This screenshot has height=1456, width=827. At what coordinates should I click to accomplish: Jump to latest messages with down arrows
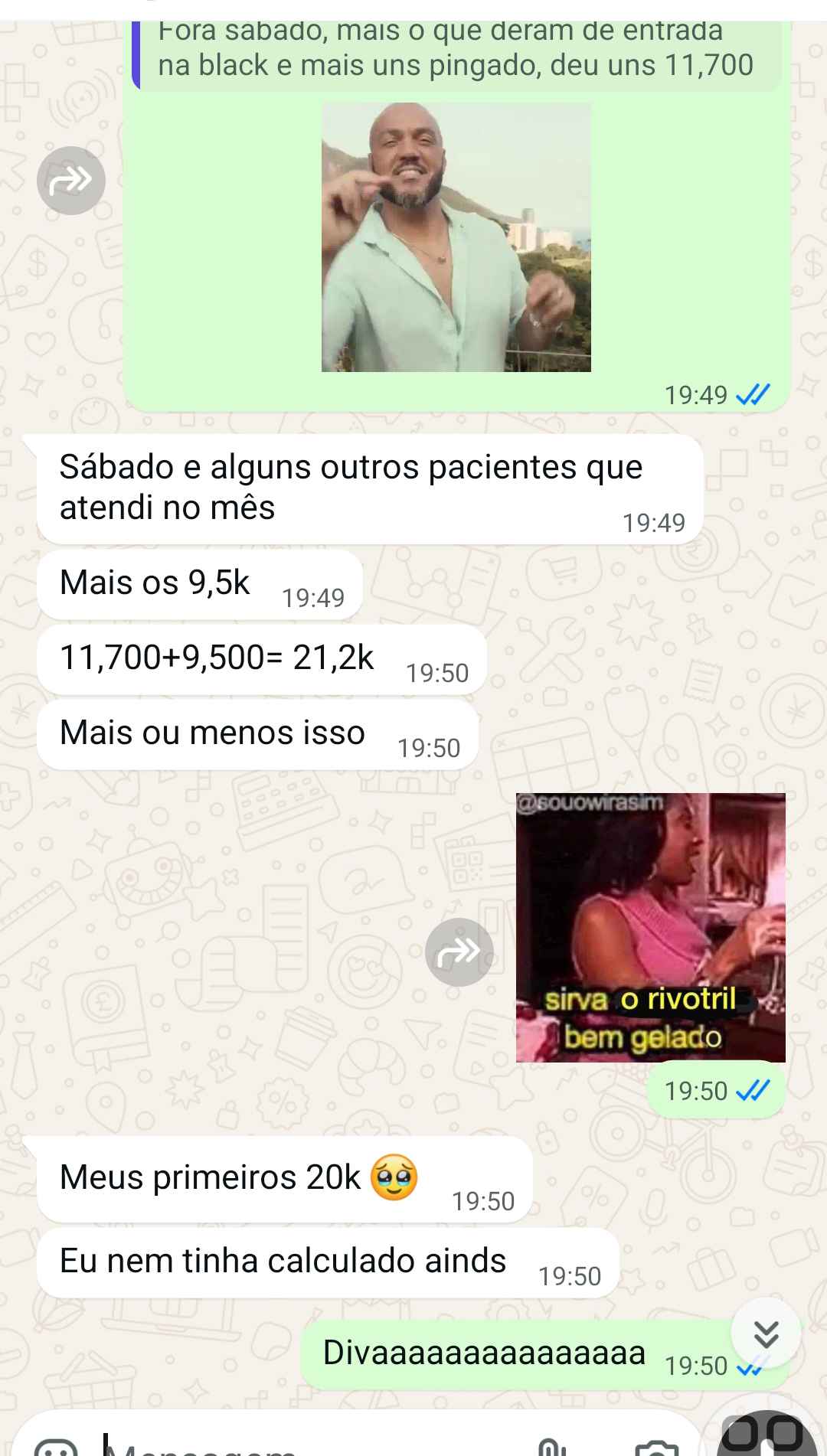point(766,1334)
